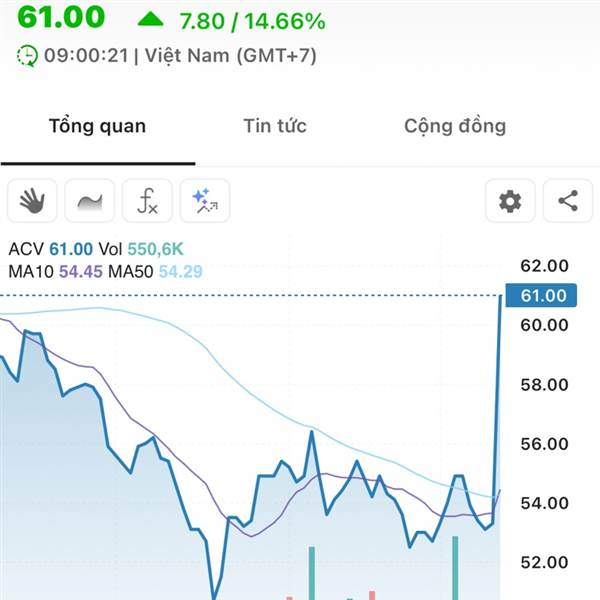Switch to the Tin tức tab
This screenshot has width=600, height=600.
[x=275, y=126]
